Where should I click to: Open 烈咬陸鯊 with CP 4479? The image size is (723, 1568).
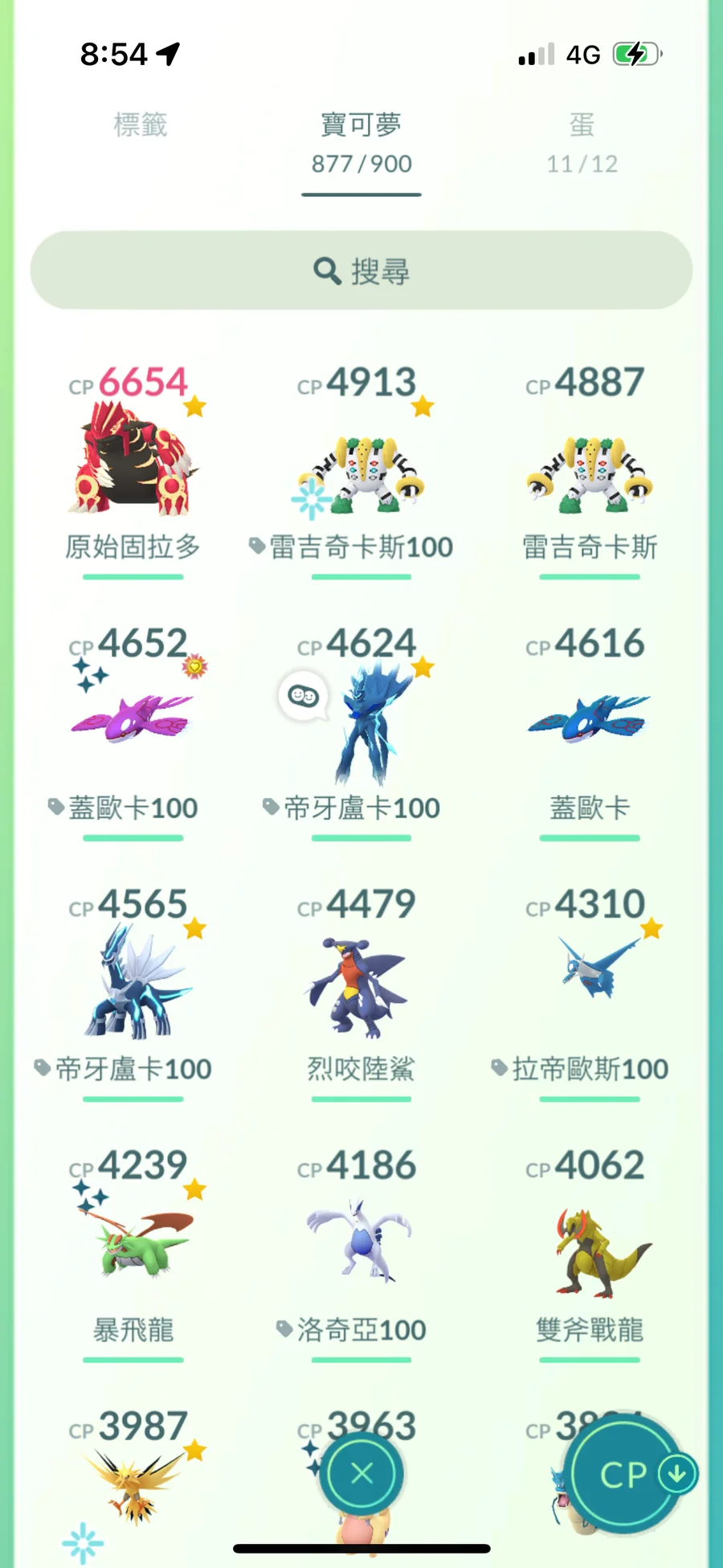361,987
